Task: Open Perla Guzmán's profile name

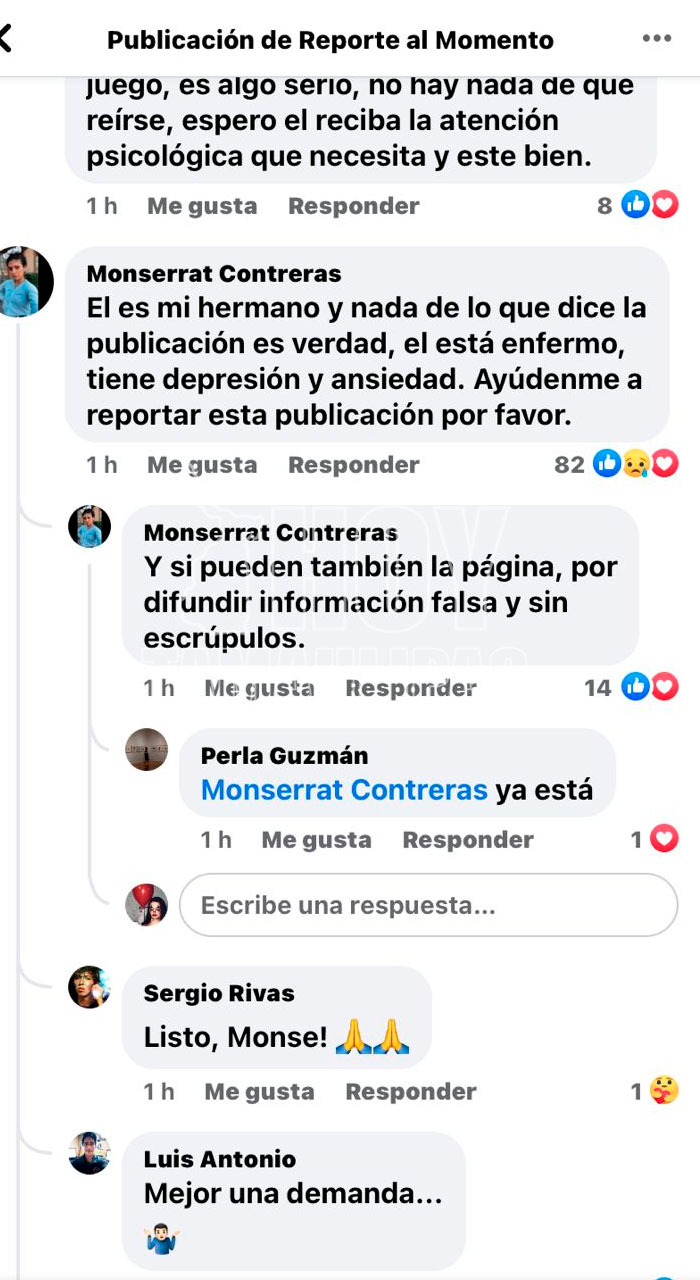Action: [284, 756]
